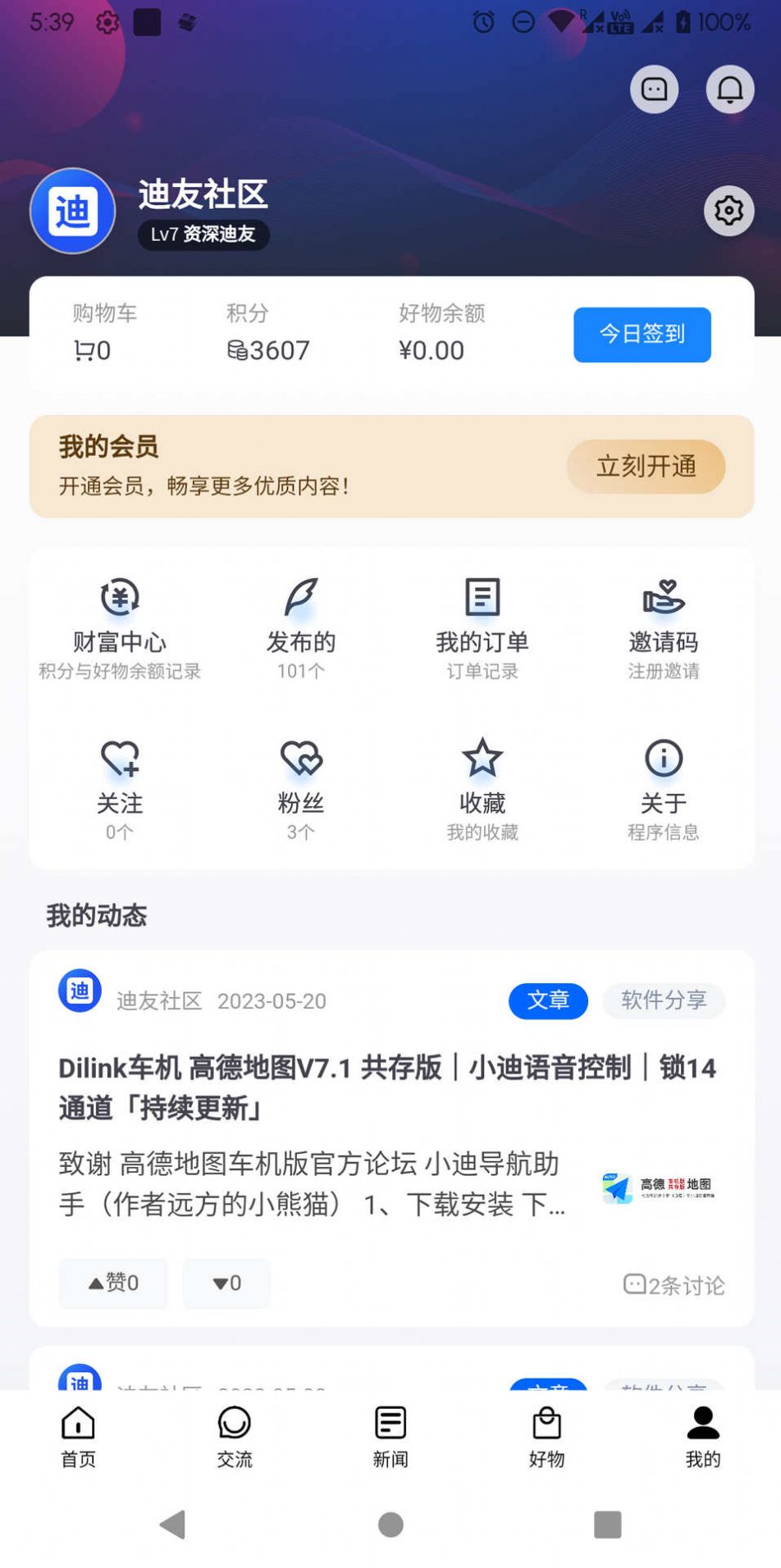Open the messages chat icon

pos(654,89)
